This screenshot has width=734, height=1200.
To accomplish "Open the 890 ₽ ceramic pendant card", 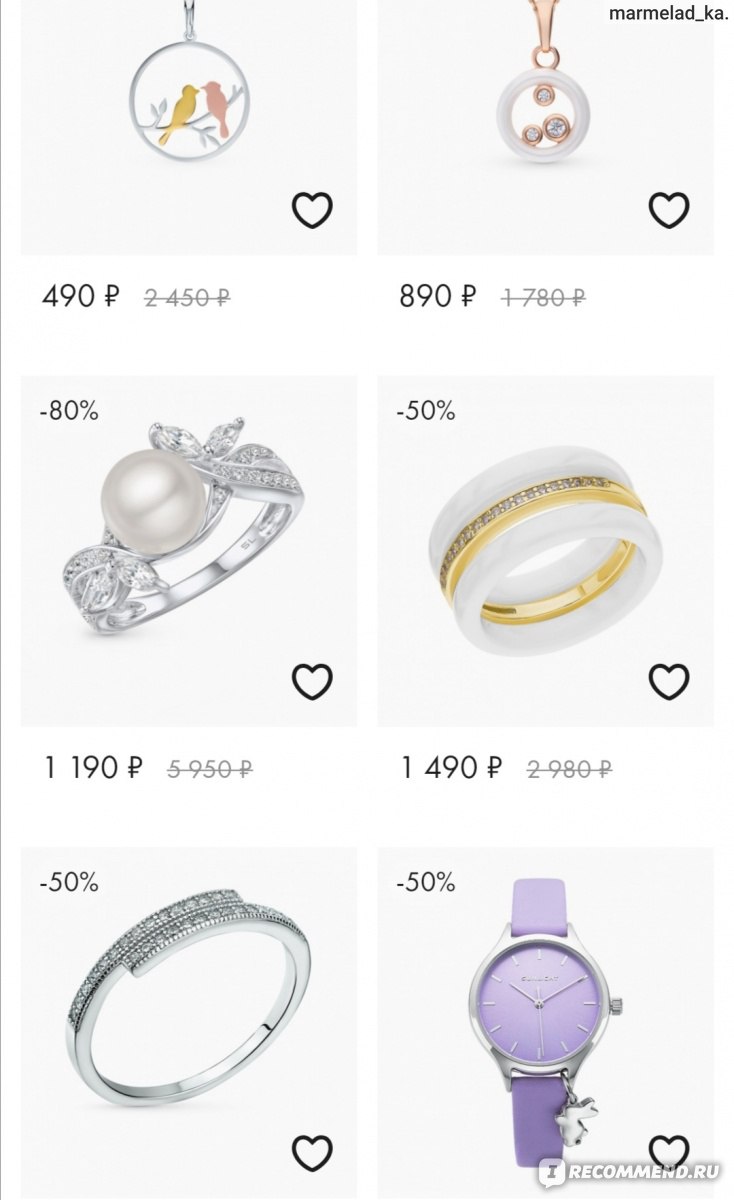I will pyautogui.click(x=546, y=127).
